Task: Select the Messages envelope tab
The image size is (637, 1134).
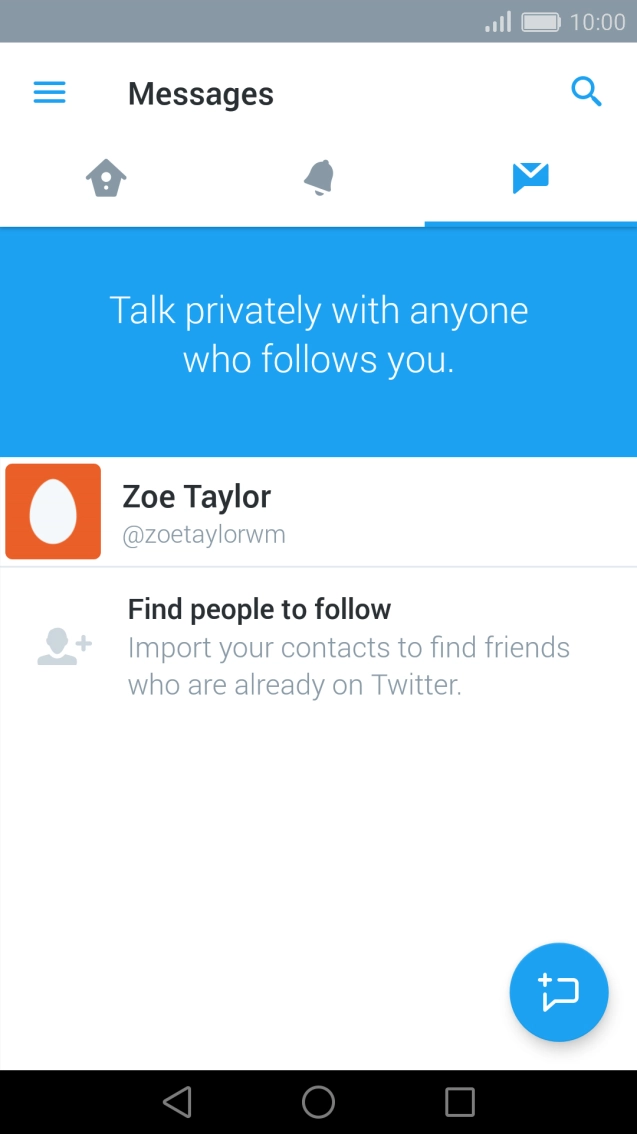Action: pos(531,178)
